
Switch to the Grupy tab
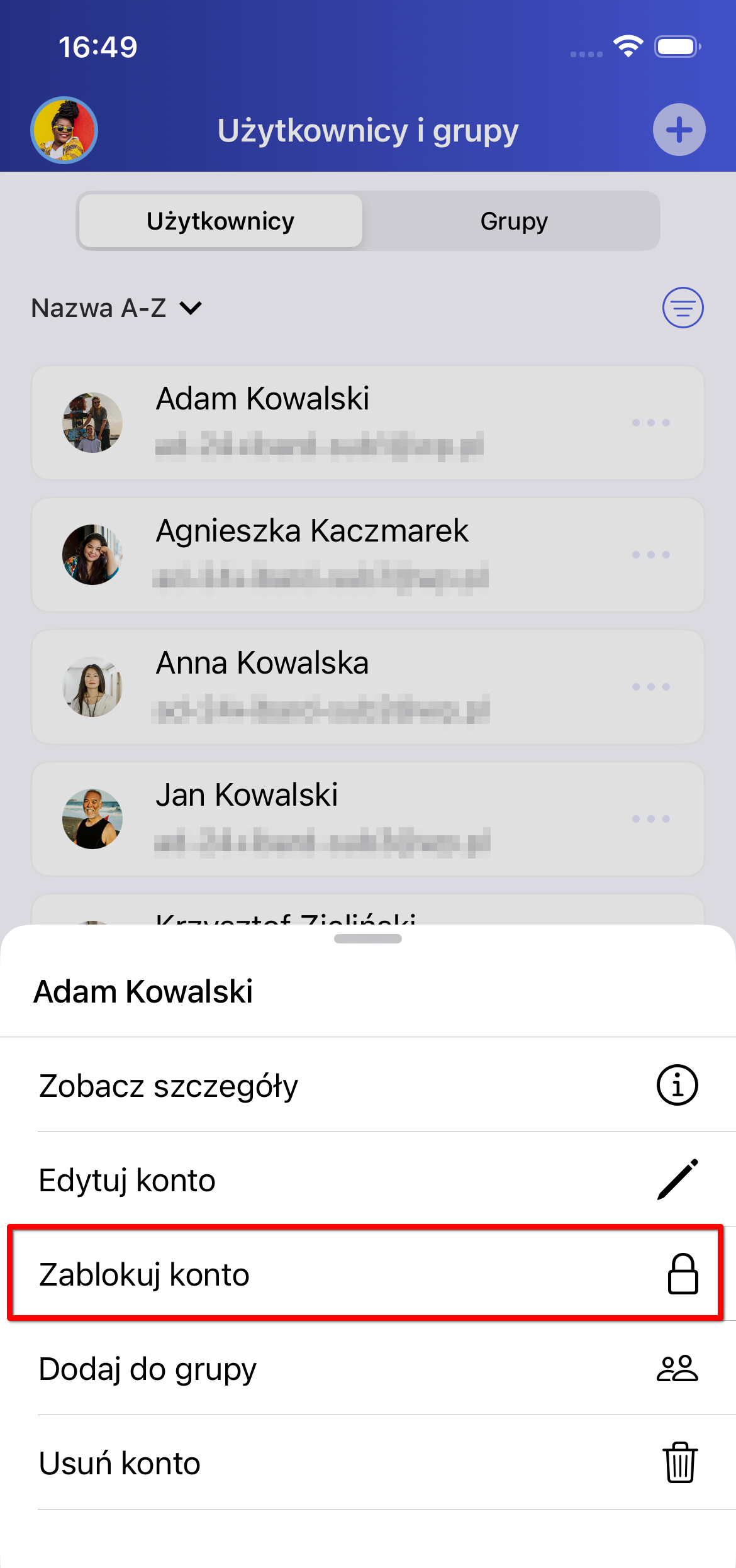pos(513,221)
